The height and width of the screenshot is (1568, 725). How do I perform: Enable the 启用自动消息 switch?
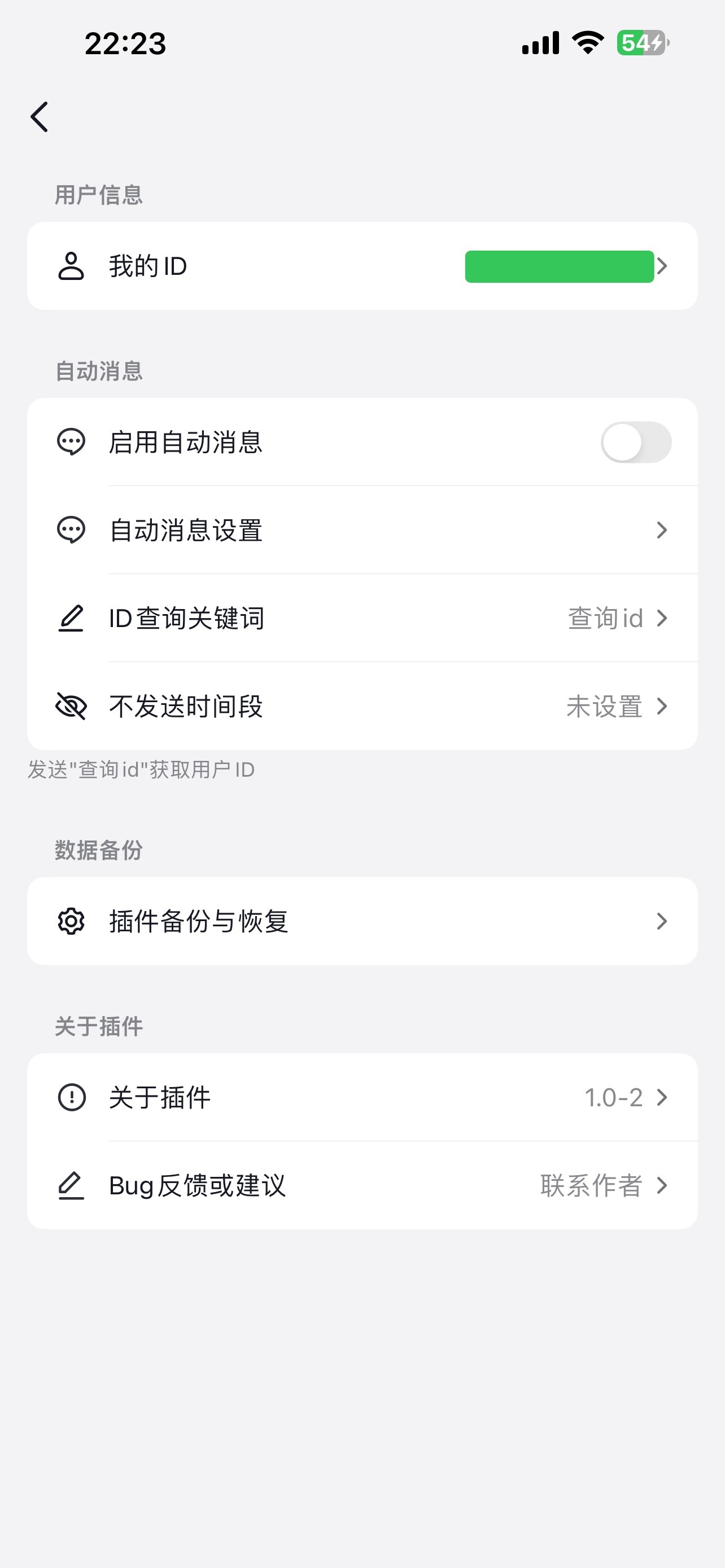tap(636, 443)
